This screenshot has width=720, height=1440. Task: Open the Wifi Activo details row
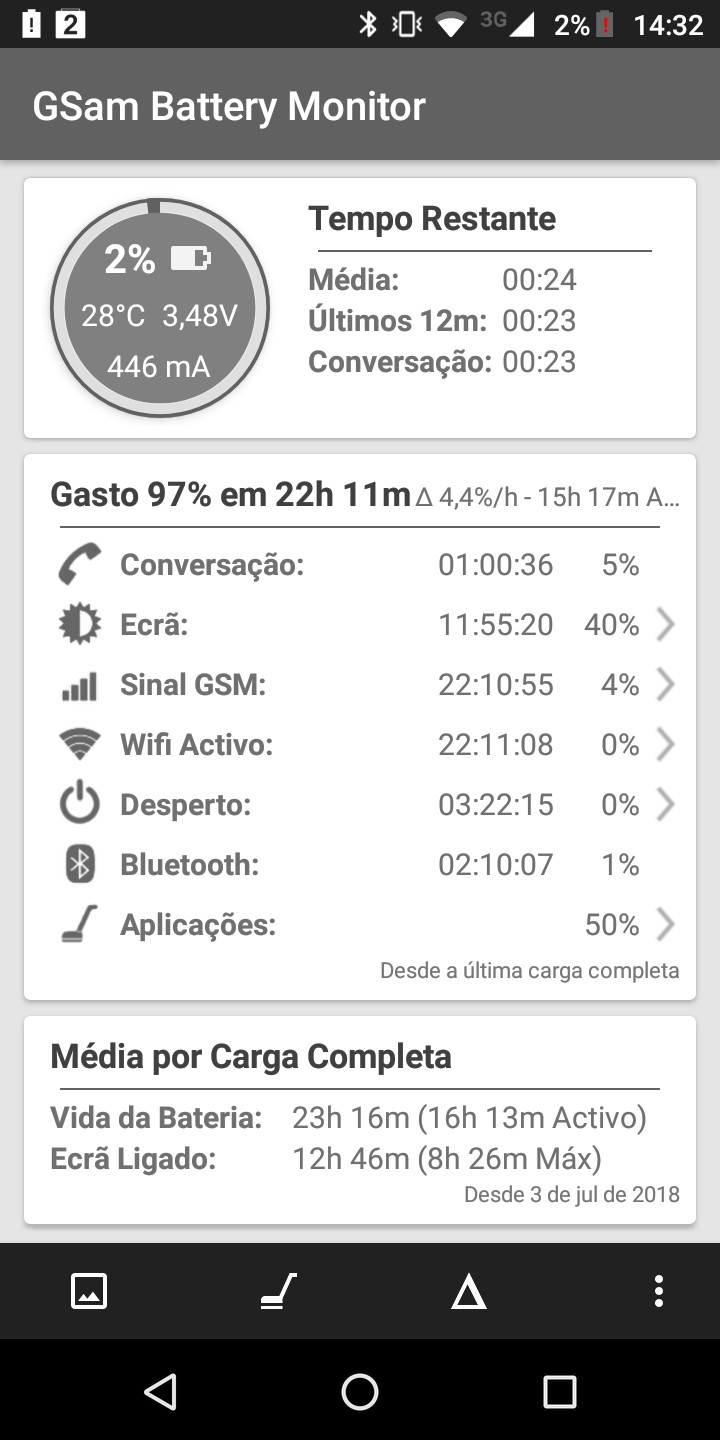360,745
